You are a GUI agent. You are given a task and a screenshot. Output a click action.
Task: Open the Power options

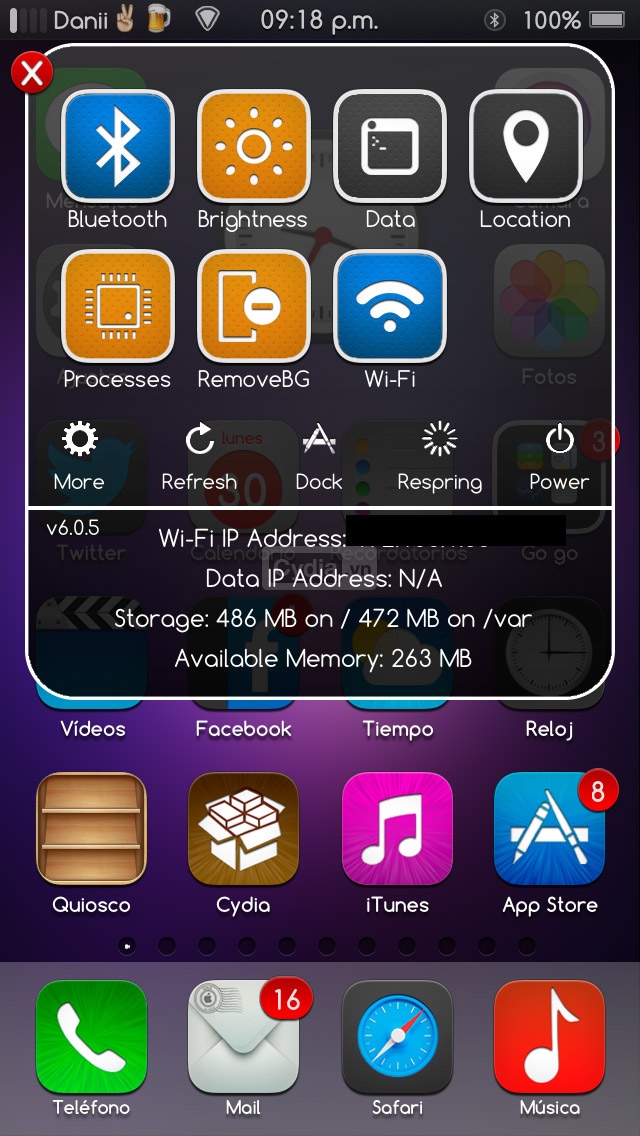(x=559, y=453)
